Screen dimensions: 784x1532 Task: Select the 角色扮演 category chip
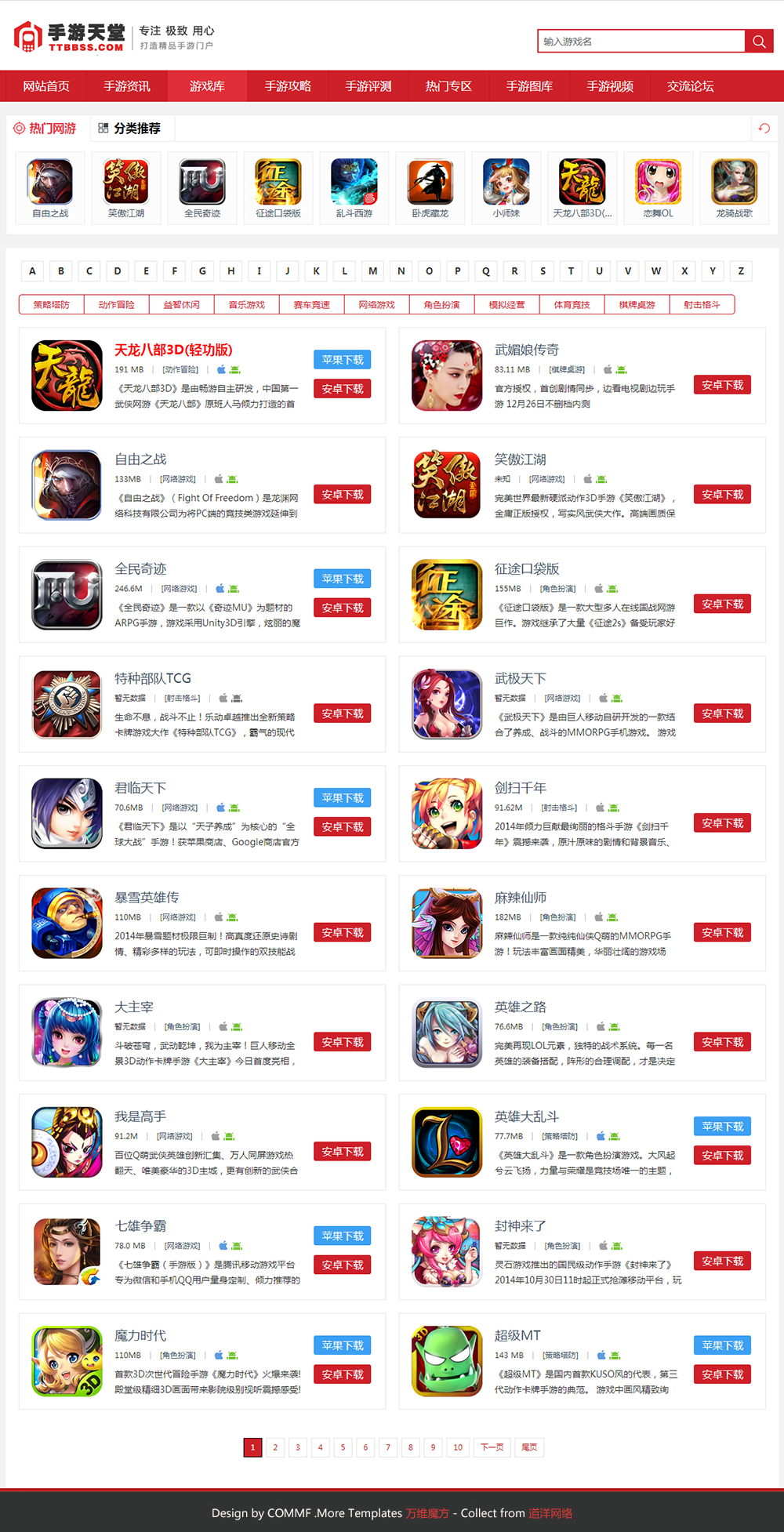click(441, 304)
